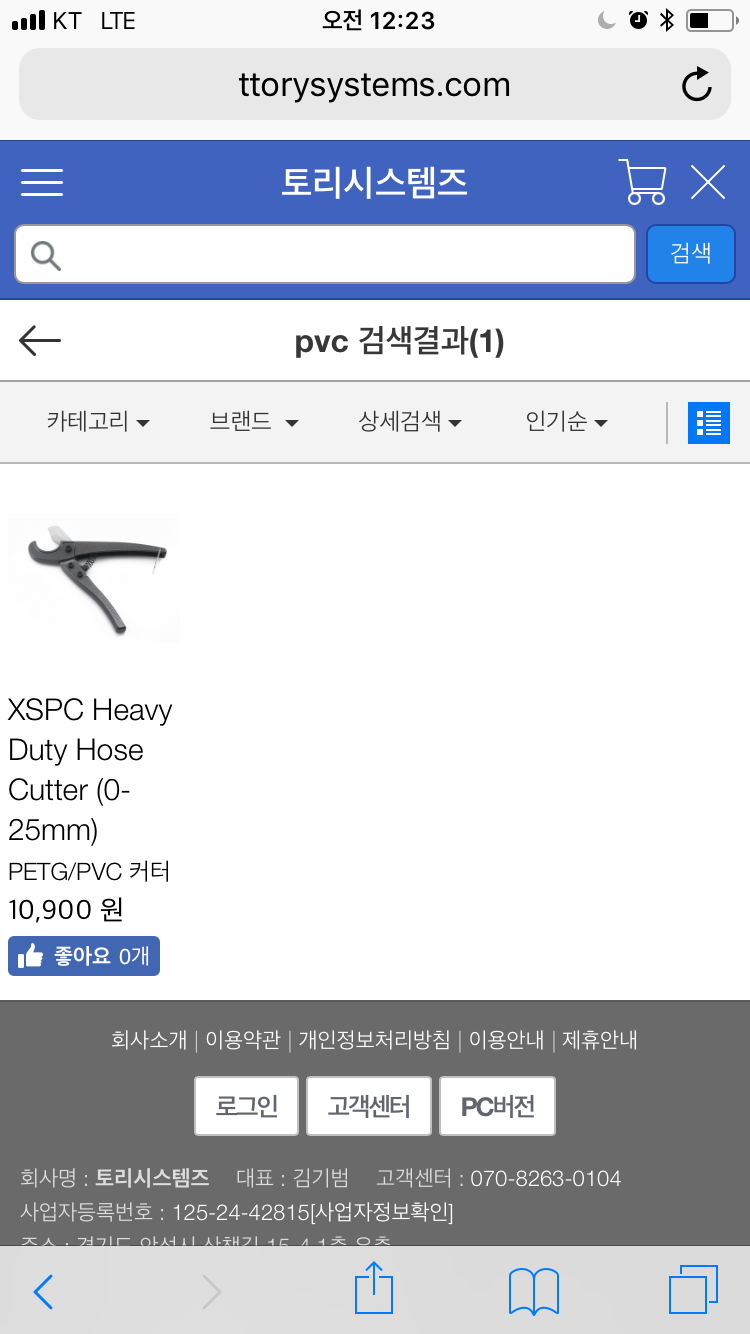This screenshot has width=750, height=1334.
Task: Close the search panel with X
Action: tap(708, 182)
